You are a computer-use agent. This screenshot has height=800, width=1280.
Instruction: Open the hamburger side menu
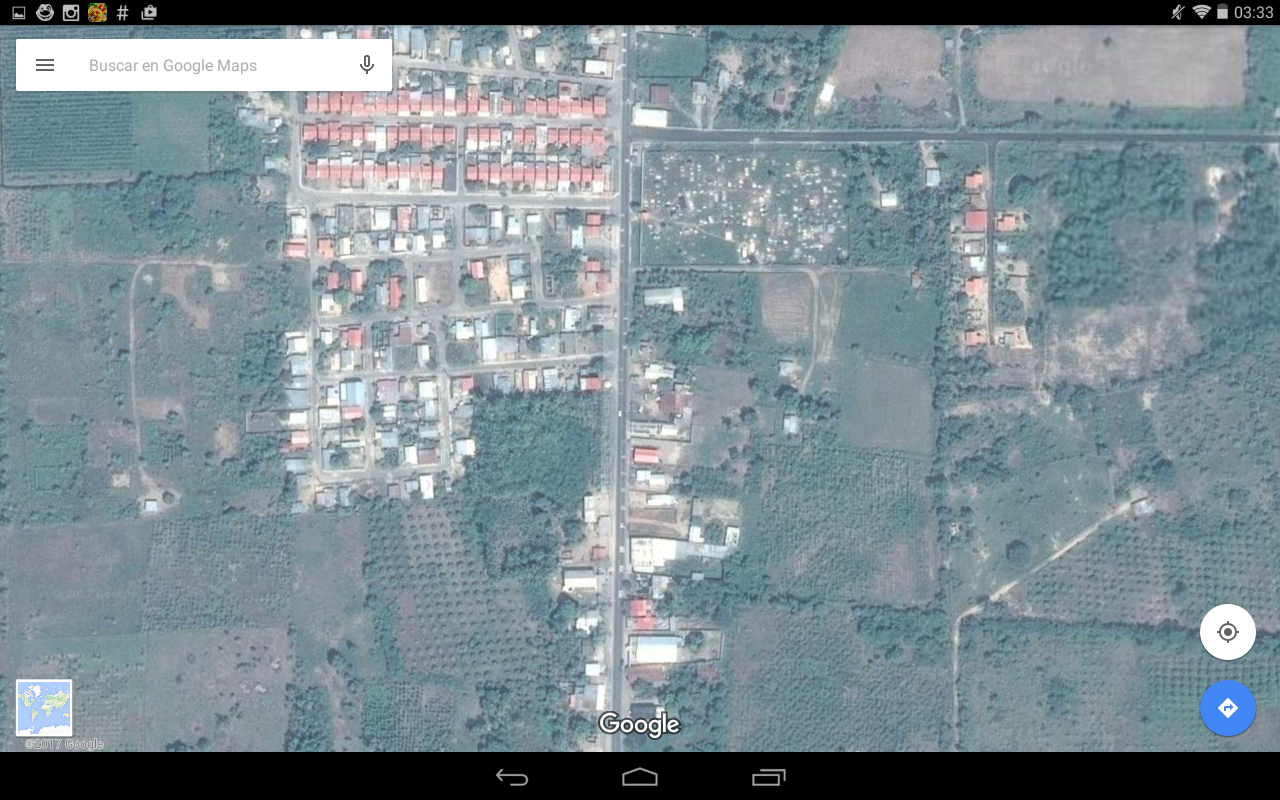(45, 66)
